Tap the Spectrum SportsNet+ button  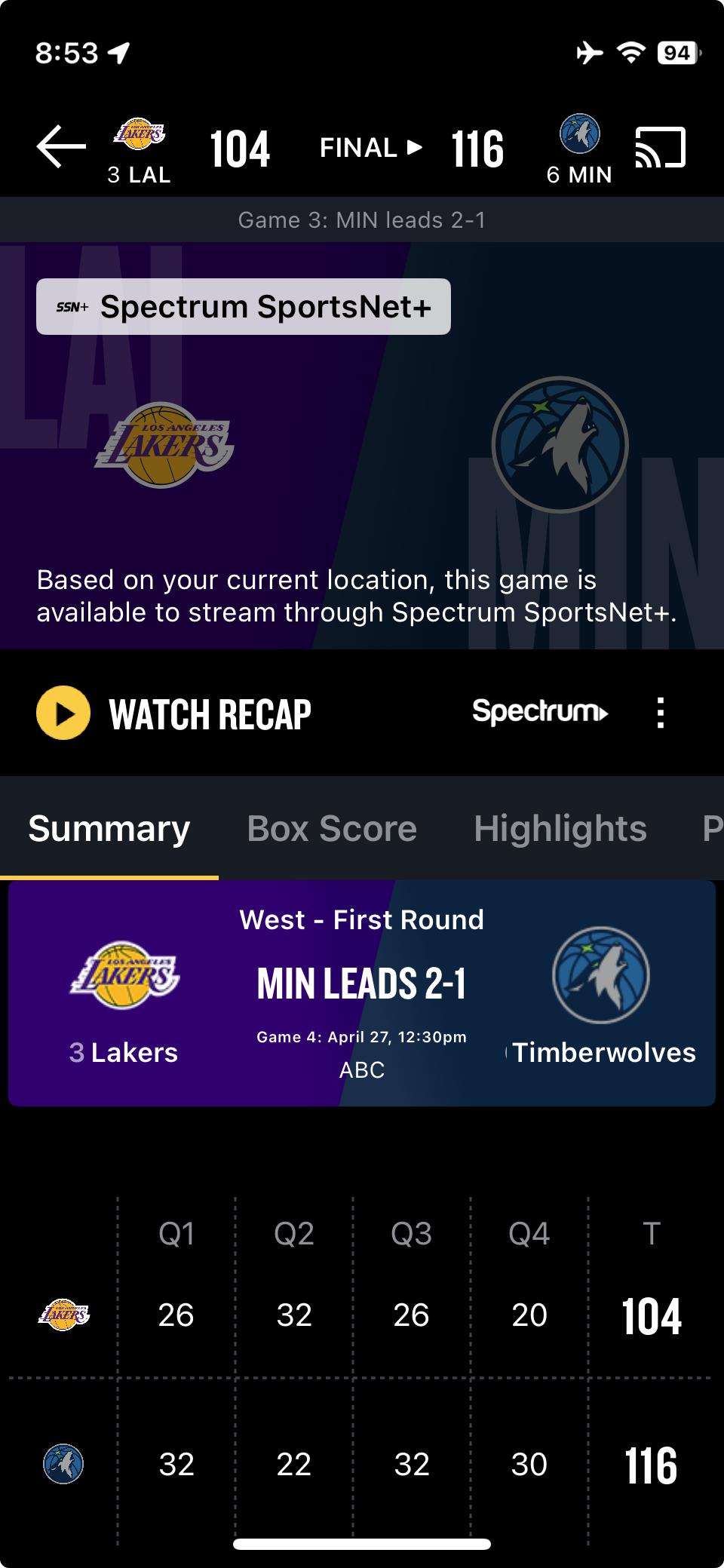pos(244,306)
